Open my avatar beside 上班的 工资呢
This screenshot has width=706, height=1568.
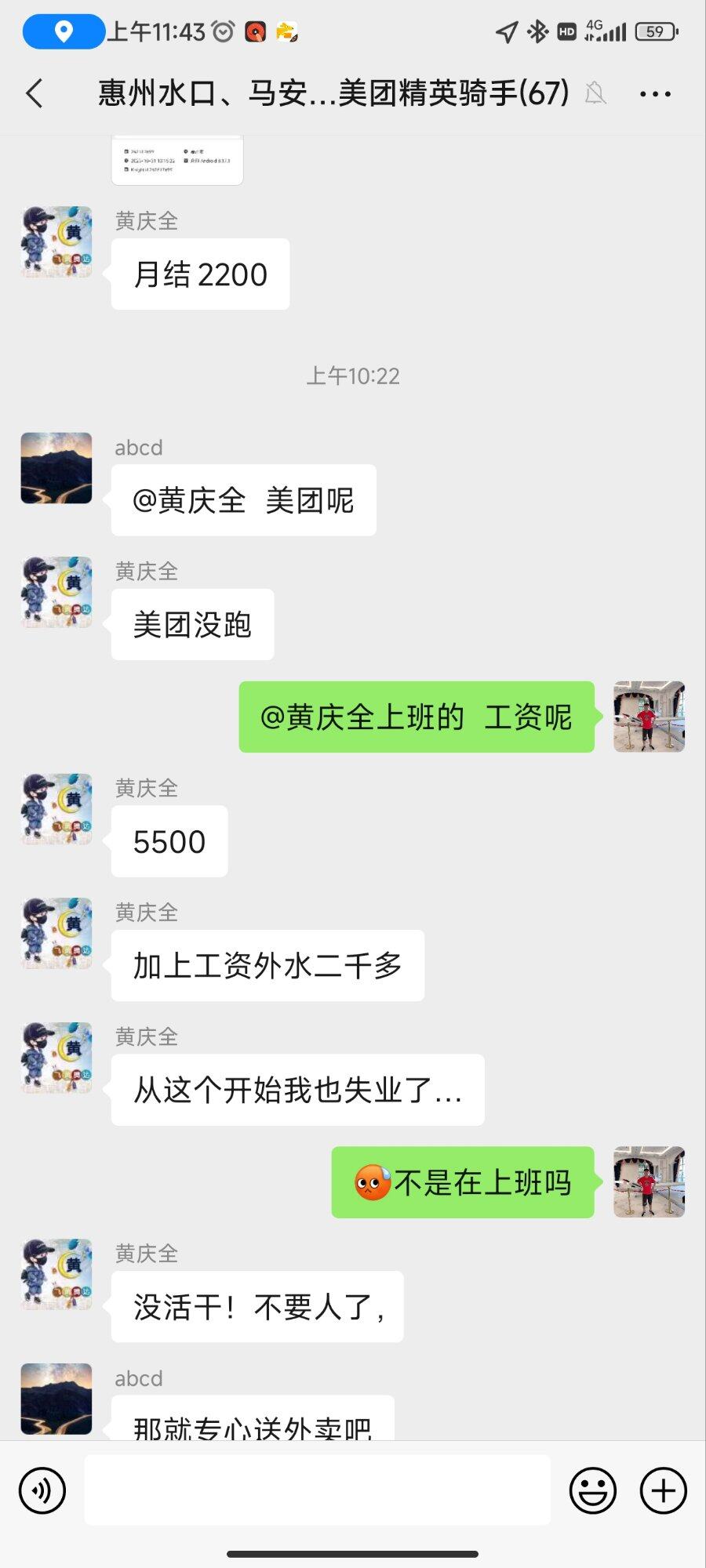point(649,717)
